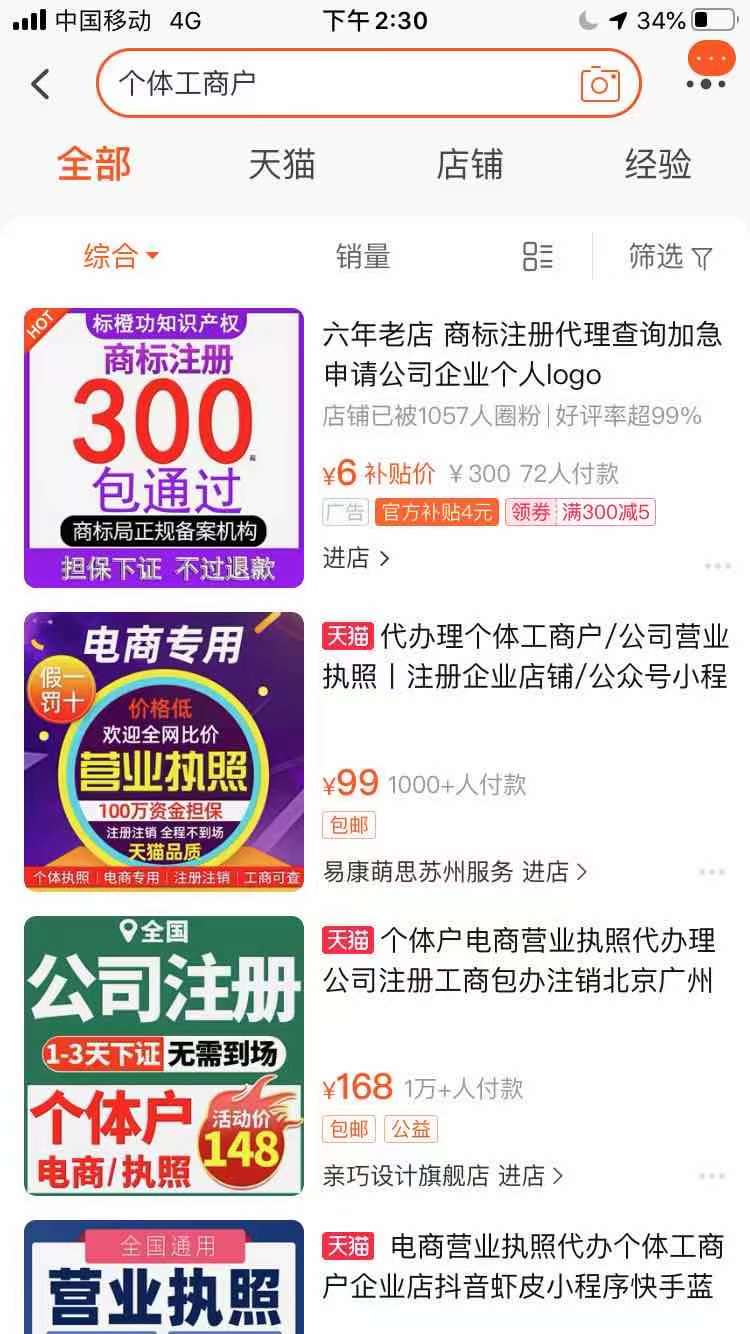Open camera image search
The height and width of the screenshot is (1334, 750).
pyautogui.click(x=599, y=84)
